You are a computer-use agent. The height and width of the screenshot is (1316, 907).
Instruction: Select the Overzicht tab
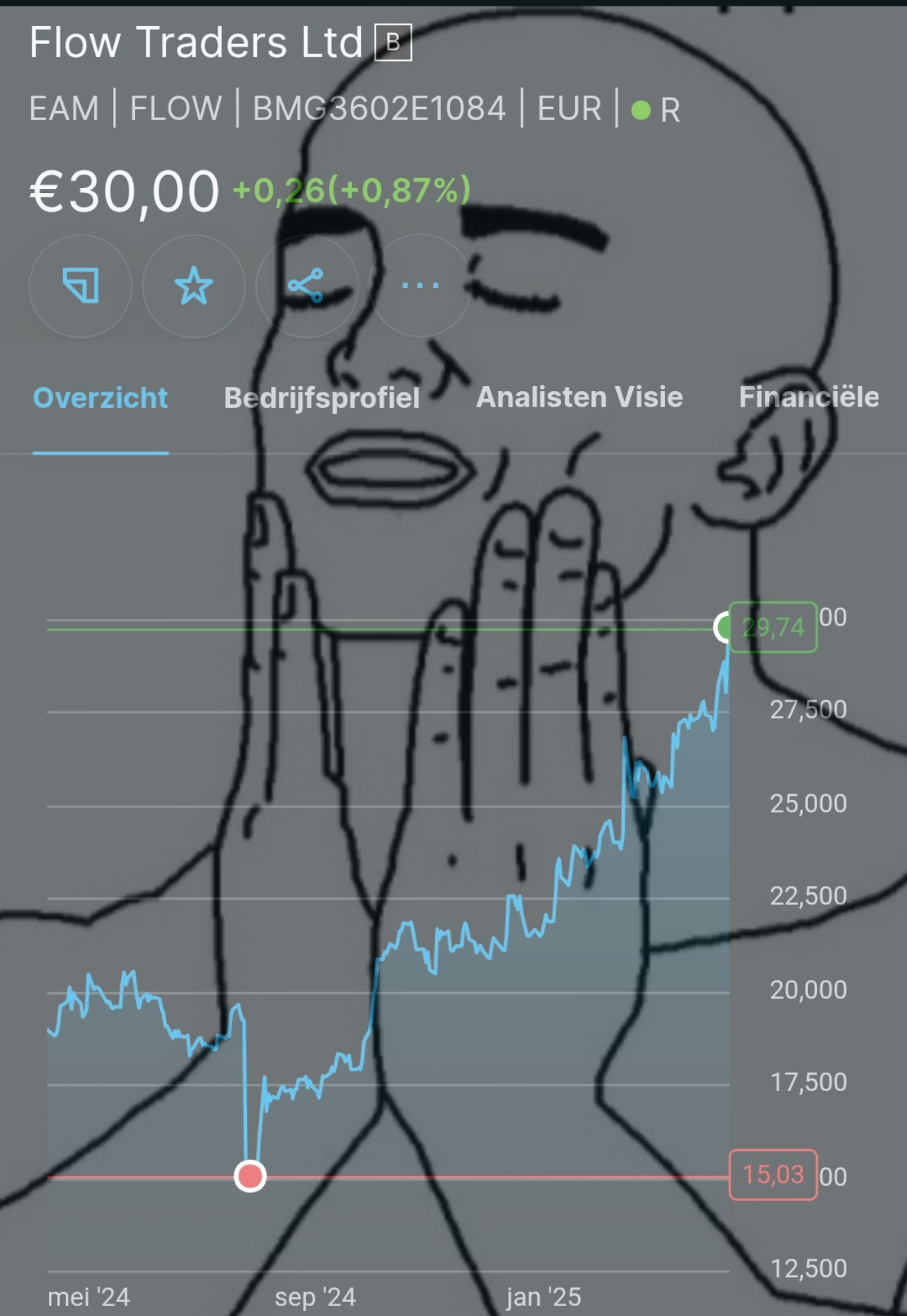pyautogui.click(x=100, y=398)
